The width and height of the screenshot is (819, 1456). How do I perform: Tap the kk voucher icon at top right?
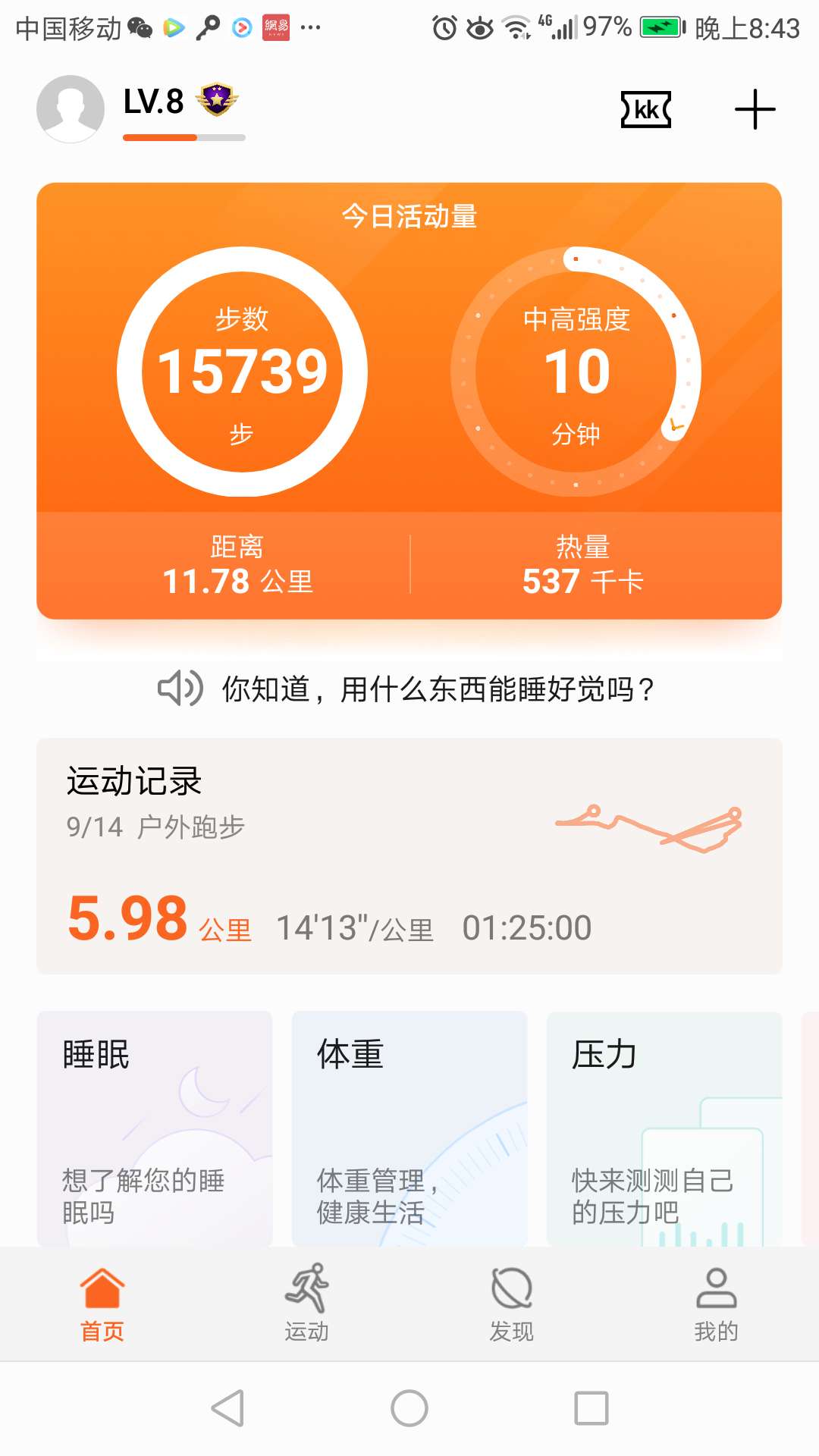[x=645, y=109]
